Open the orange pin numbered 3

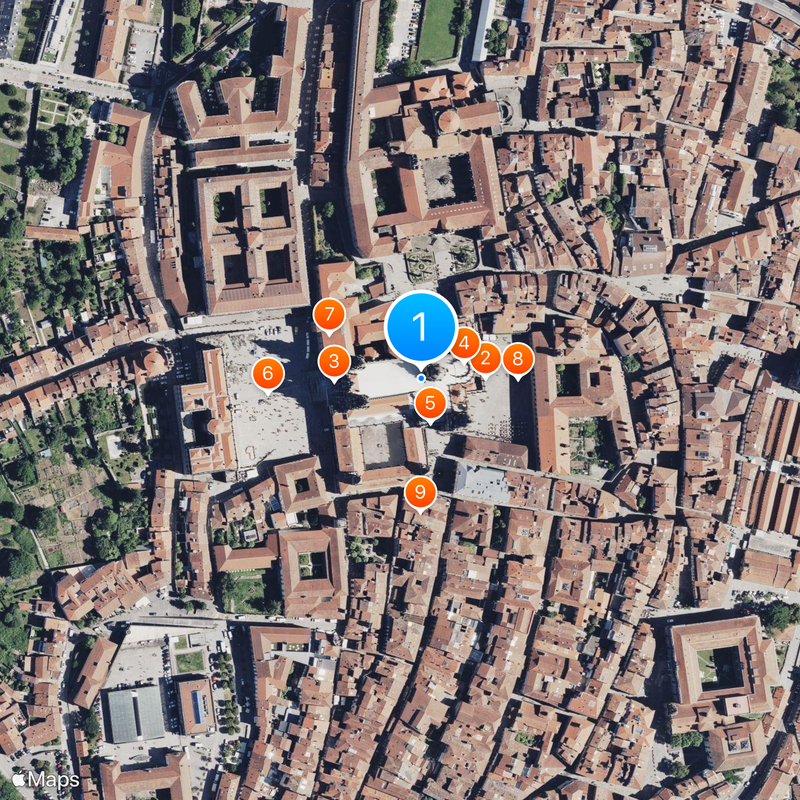pyautogui.click(x=334, y=361)
